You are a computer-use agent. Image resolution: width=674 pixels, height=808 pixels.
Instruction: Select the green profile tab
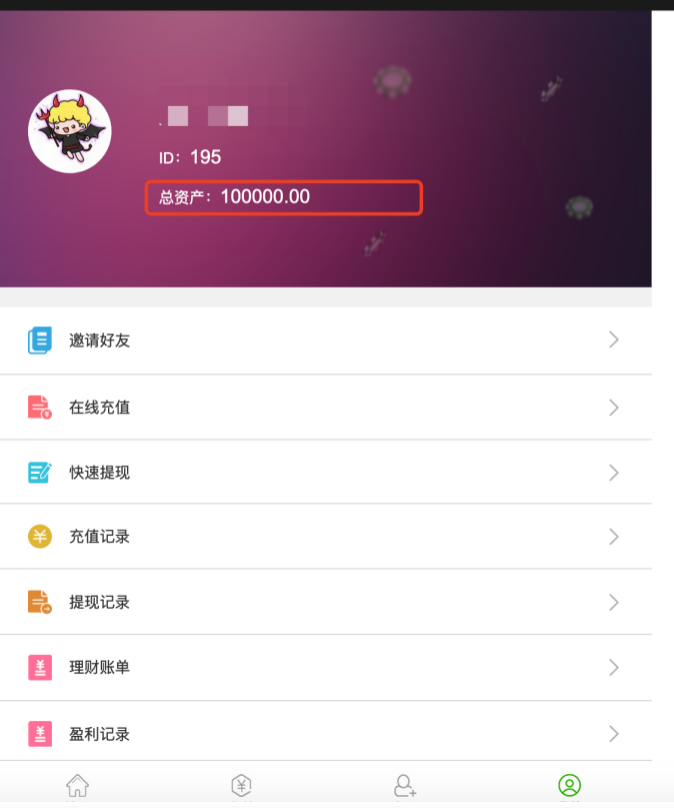[569, 786]
